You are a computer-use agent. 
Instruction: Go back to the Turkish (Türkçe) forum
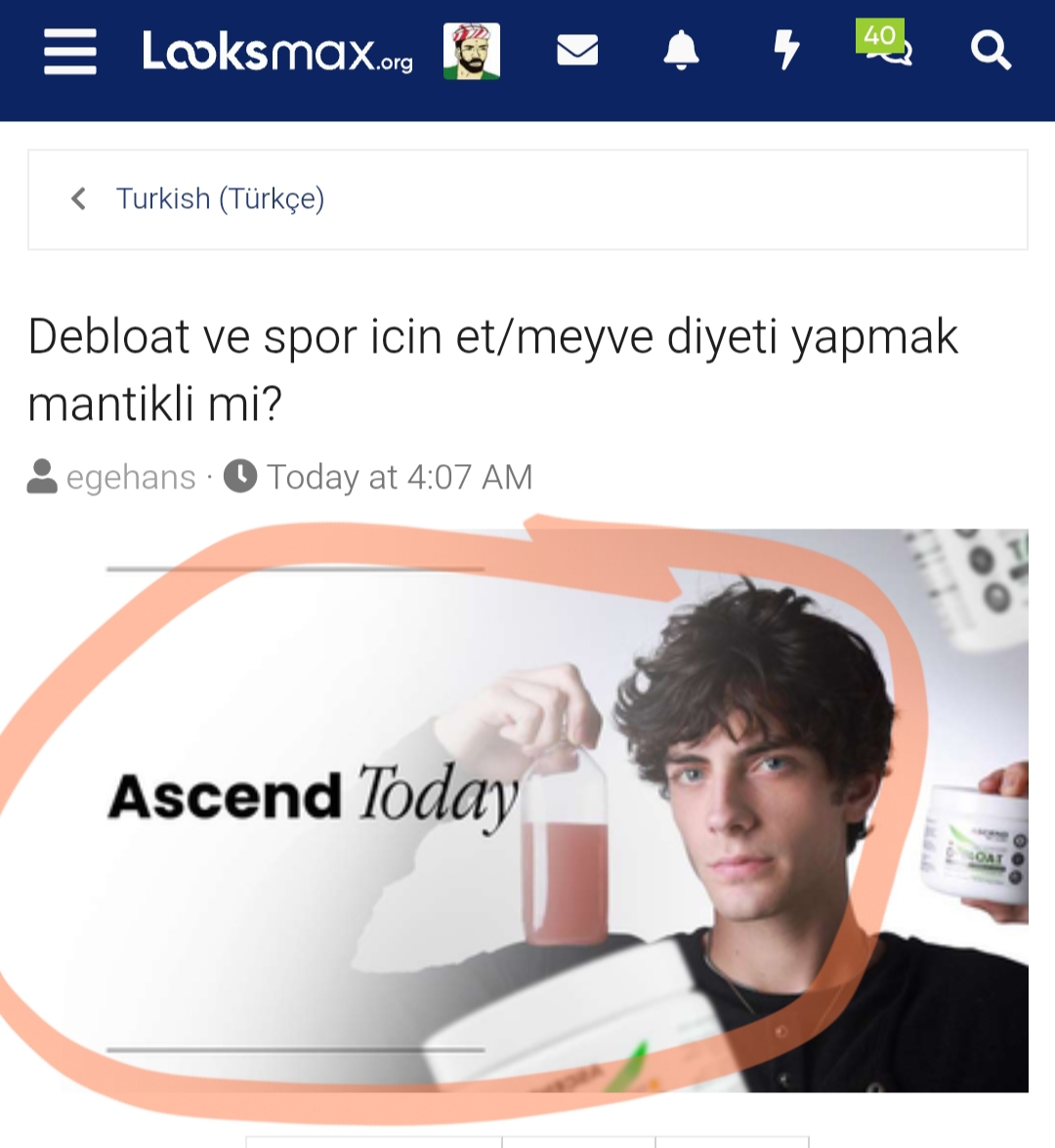[x=220, y=199]
